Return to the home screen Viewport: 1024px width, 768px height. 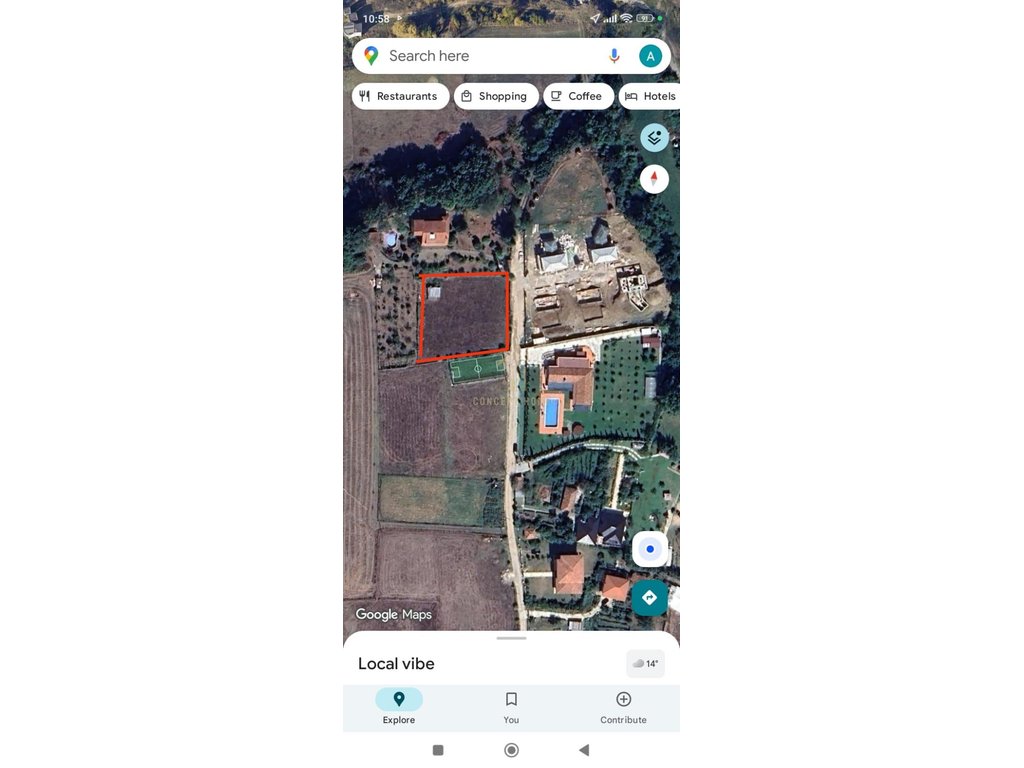coord(511,750)
